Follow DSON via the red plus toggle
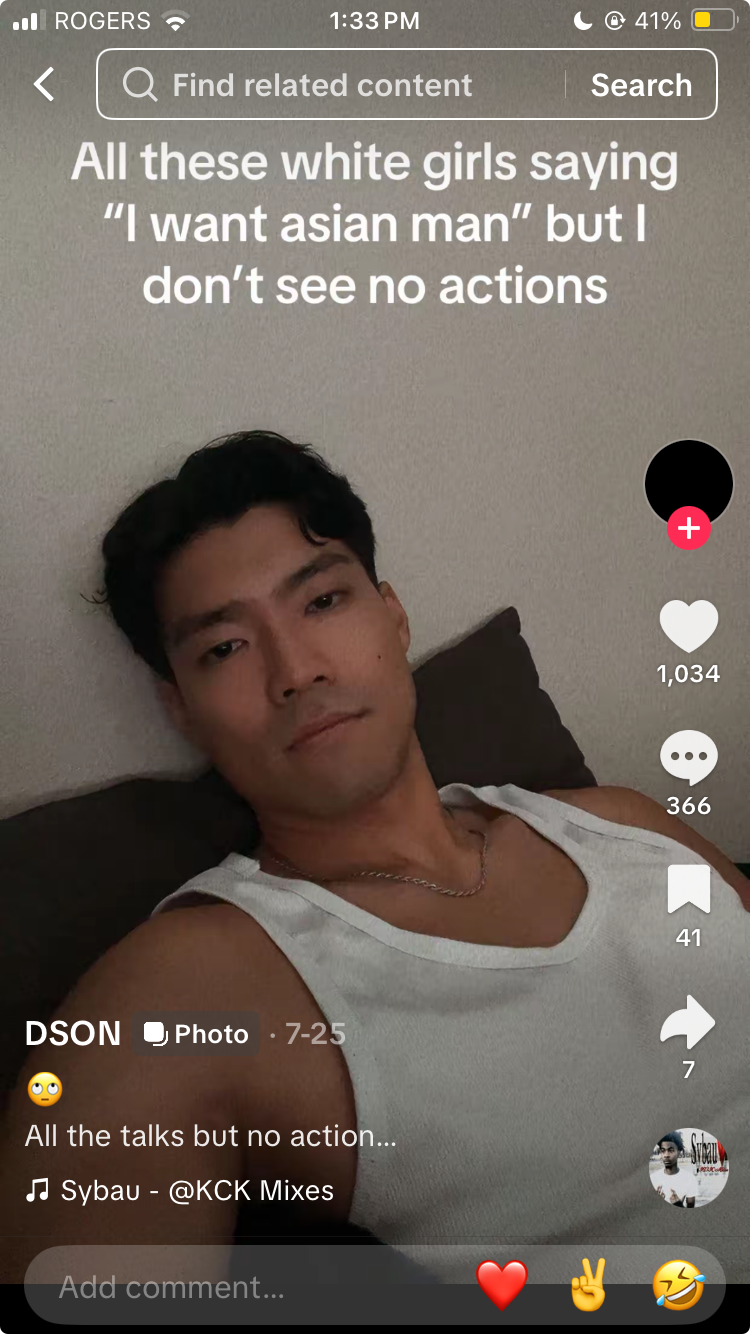Viewport: 750px width, 1334px height. [687, 530]
